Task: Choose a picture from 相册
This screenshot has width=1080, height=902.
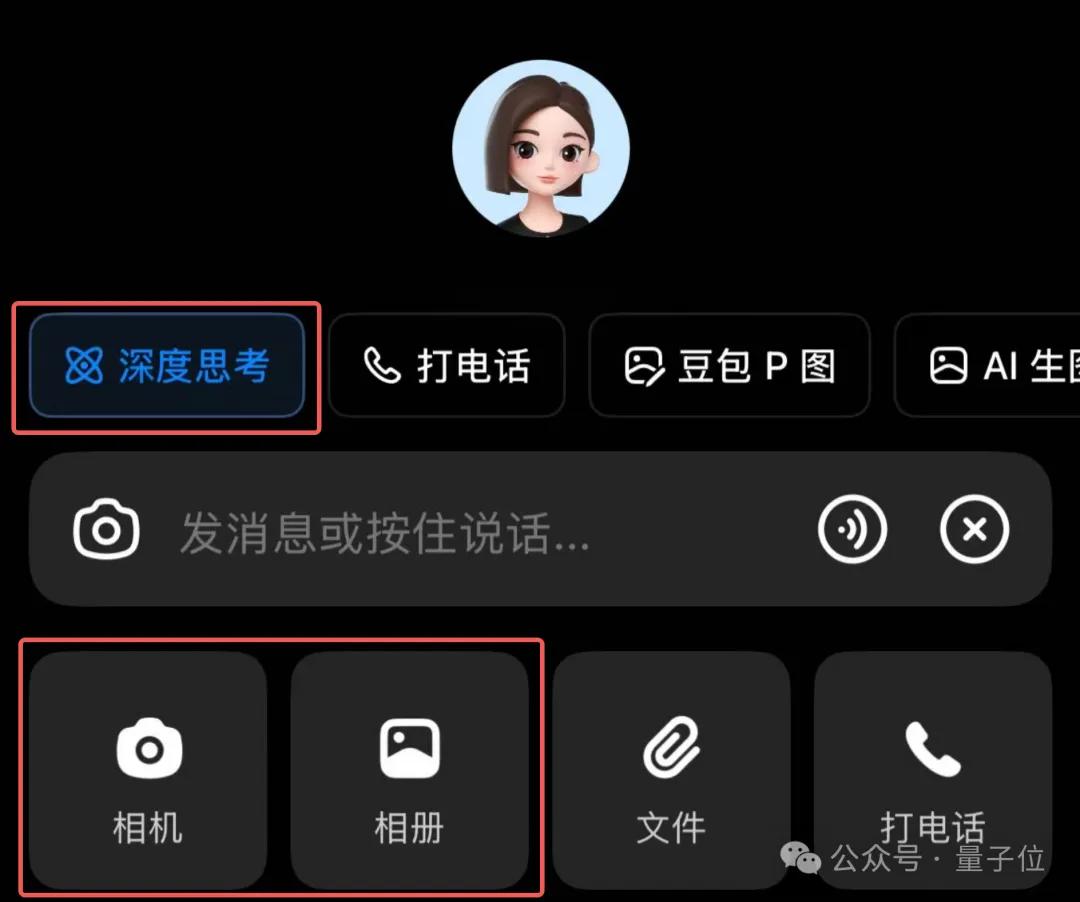Action: pos(409,770)
